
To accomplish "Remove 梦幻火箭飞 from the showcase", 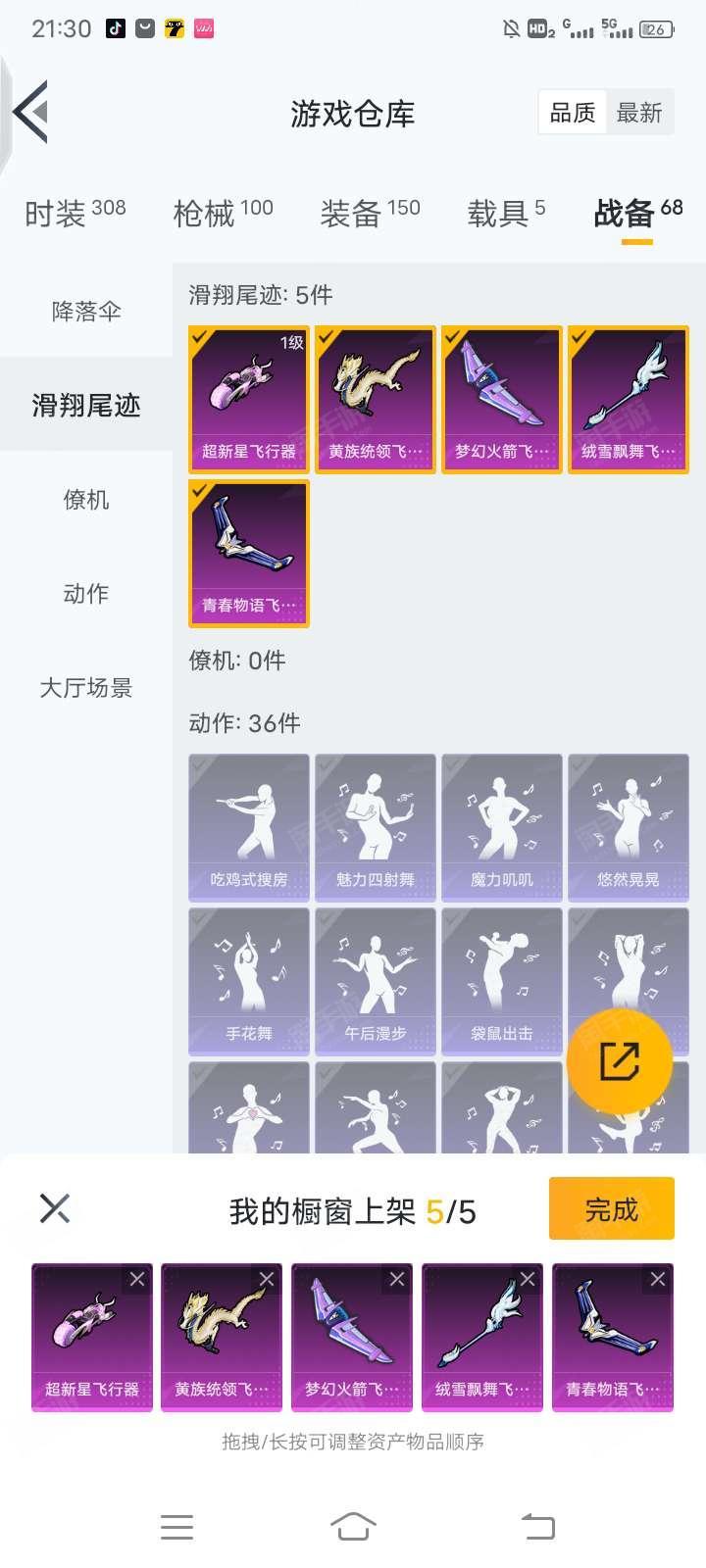I will [397, 1279].
